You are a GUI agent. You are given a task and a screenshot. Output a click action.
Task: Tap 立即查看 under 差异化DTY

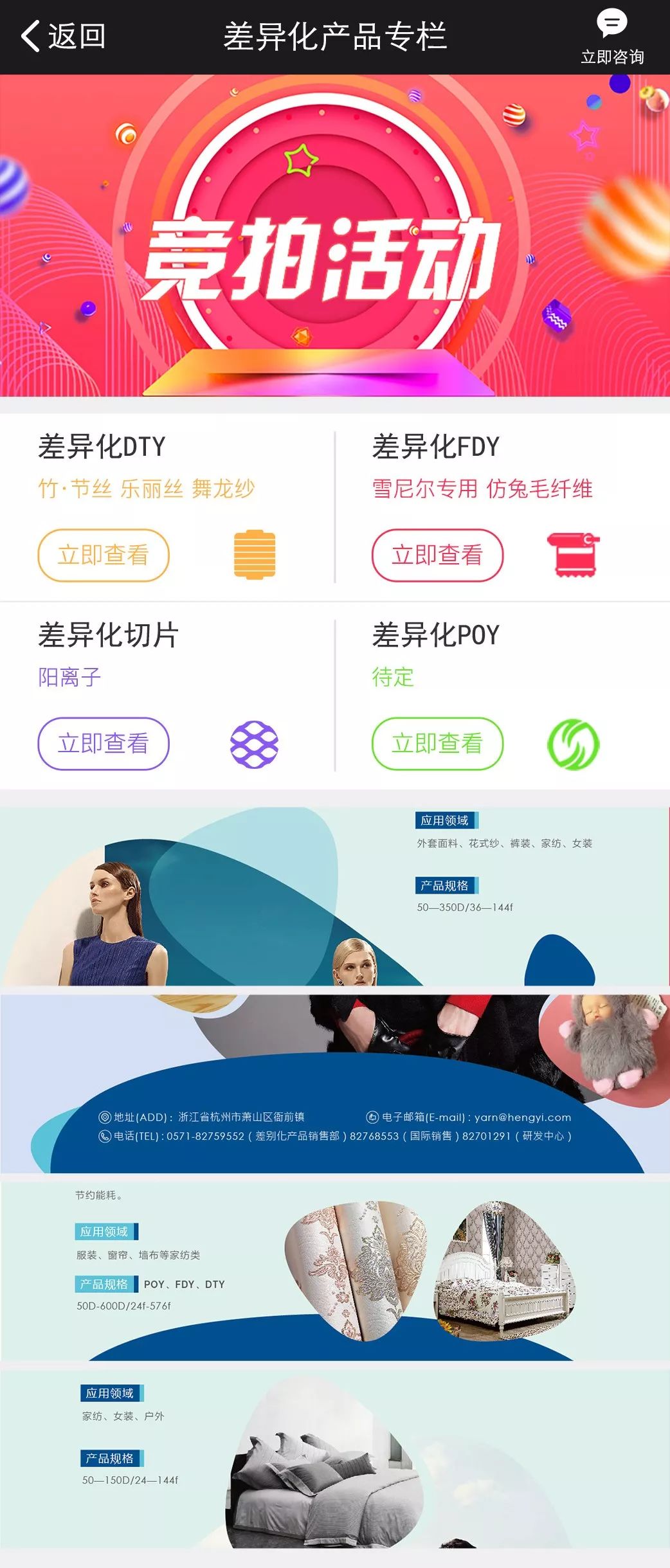(x=104, y=555)
